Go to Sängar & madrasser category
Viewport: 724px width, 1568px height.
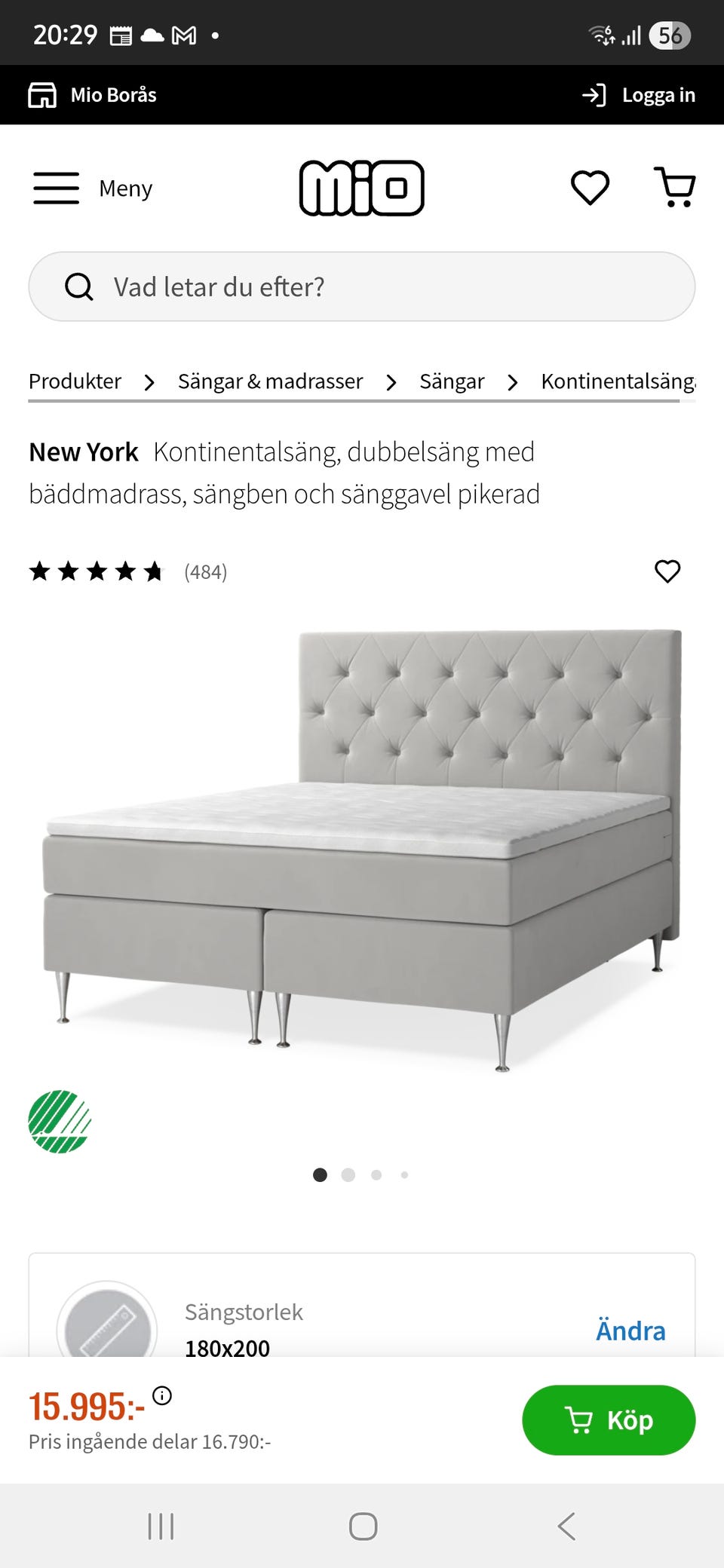click(x=270, y=381)
